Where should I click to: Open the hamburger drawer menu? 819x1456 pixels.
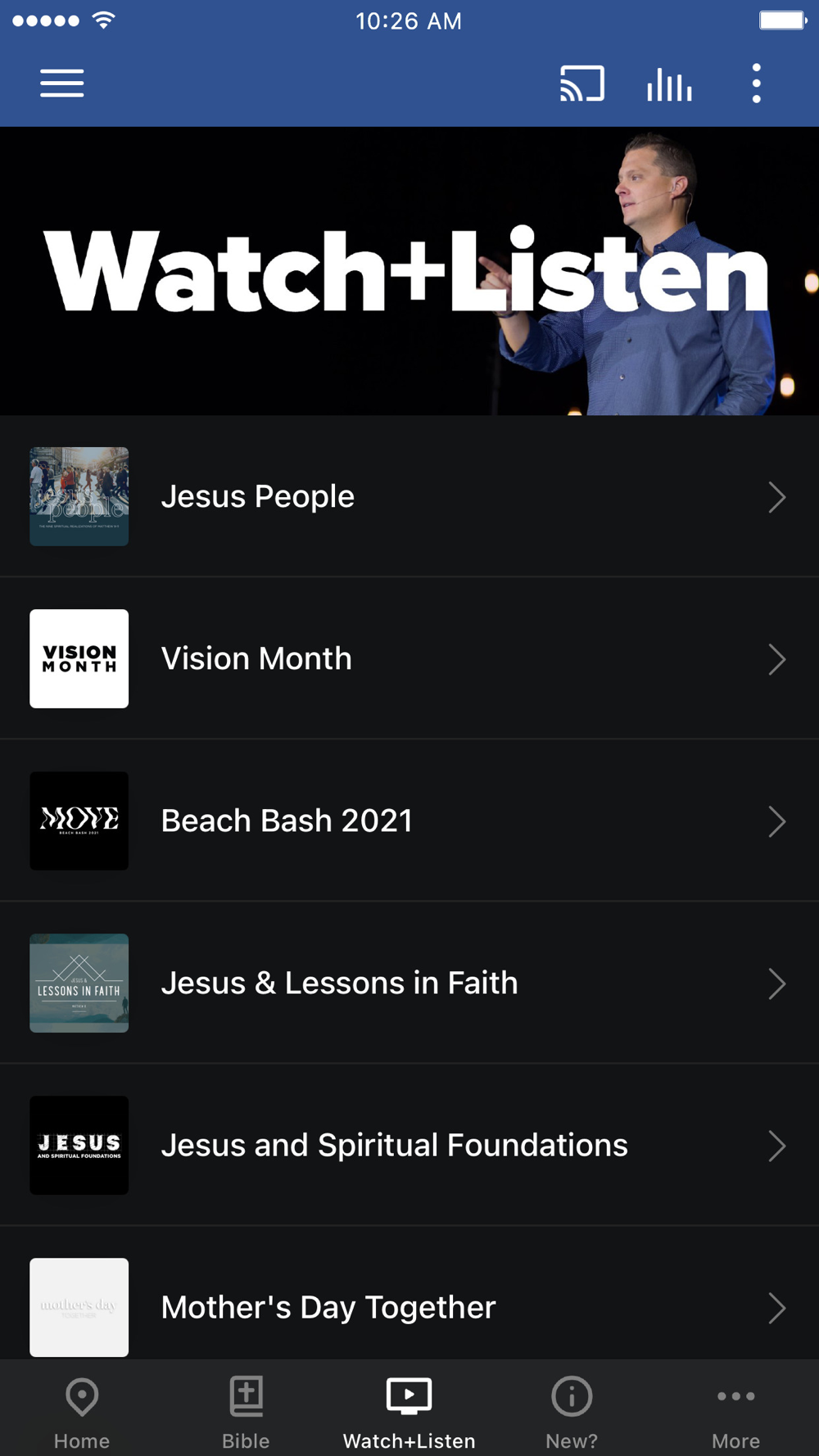[62, 84]
